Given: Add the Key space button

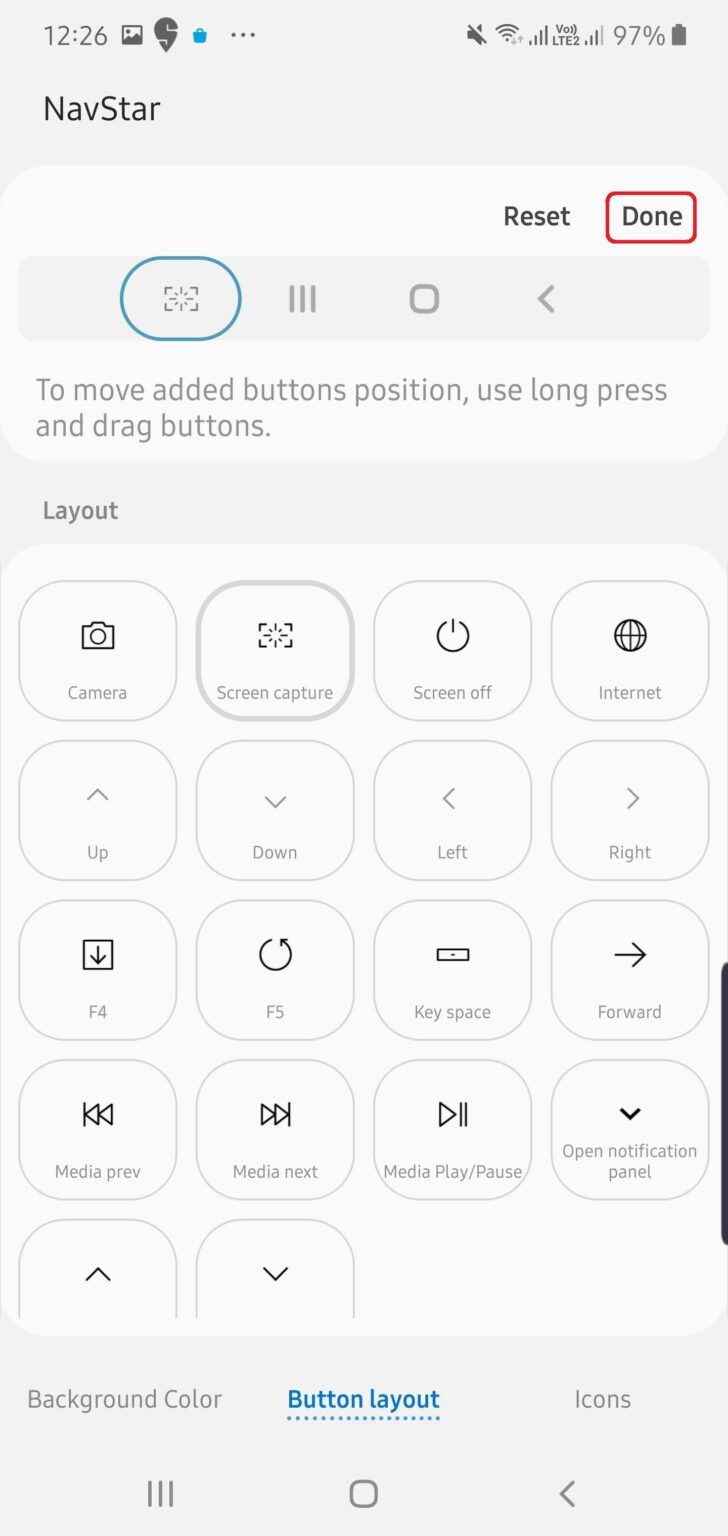Looking at the screenshot, I should pos(452,969).
